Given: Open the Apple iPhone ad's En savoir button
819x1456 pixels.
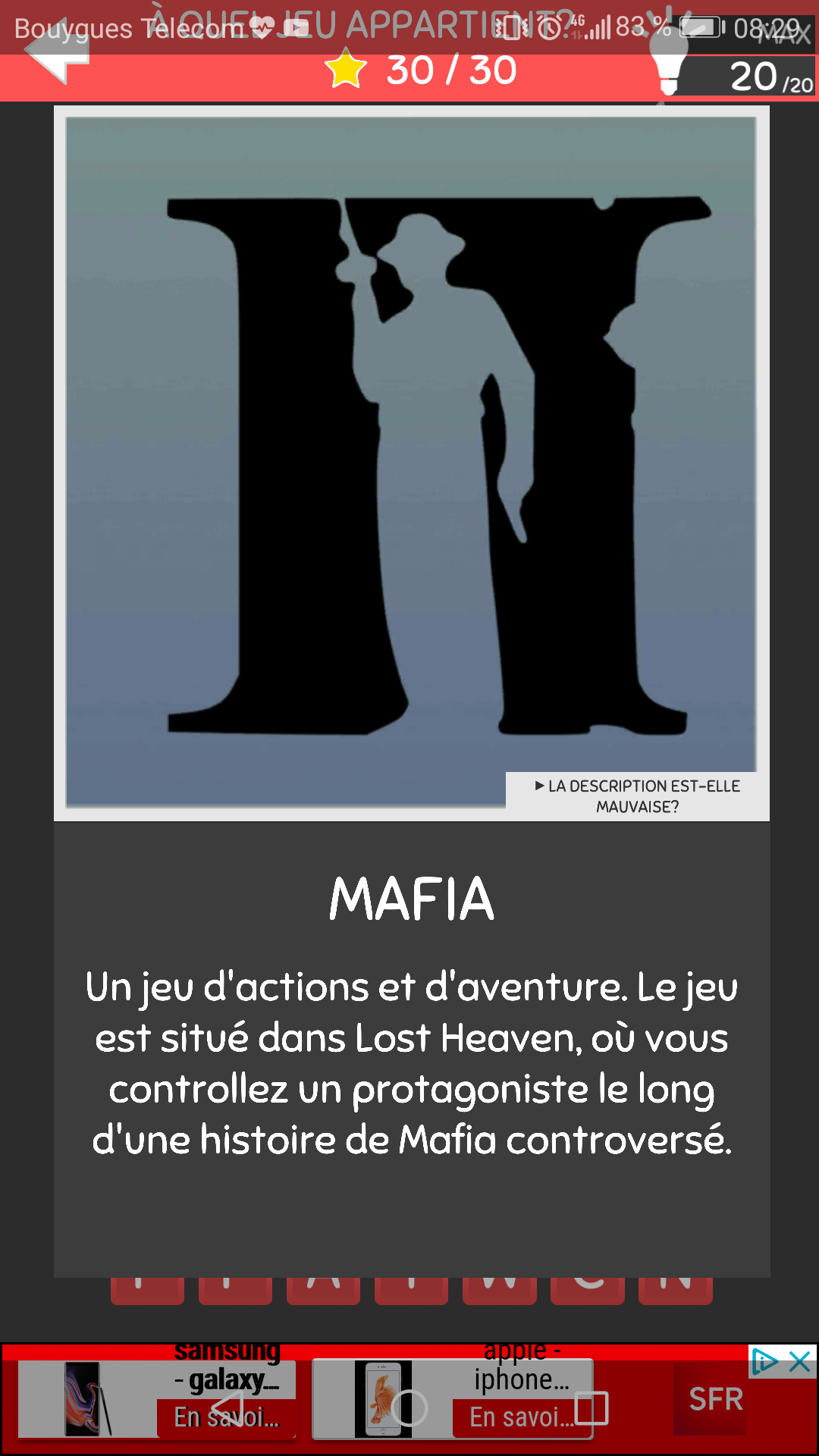Looking at the screenshot, I should coord(520,1417).
